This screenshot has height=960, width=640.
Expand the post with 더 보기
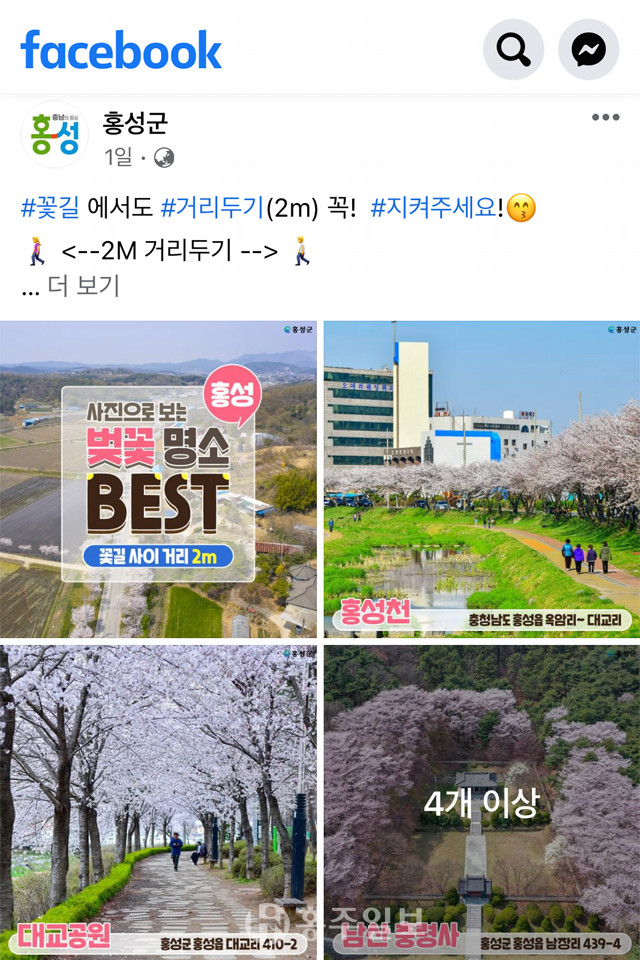coord(83,286)
